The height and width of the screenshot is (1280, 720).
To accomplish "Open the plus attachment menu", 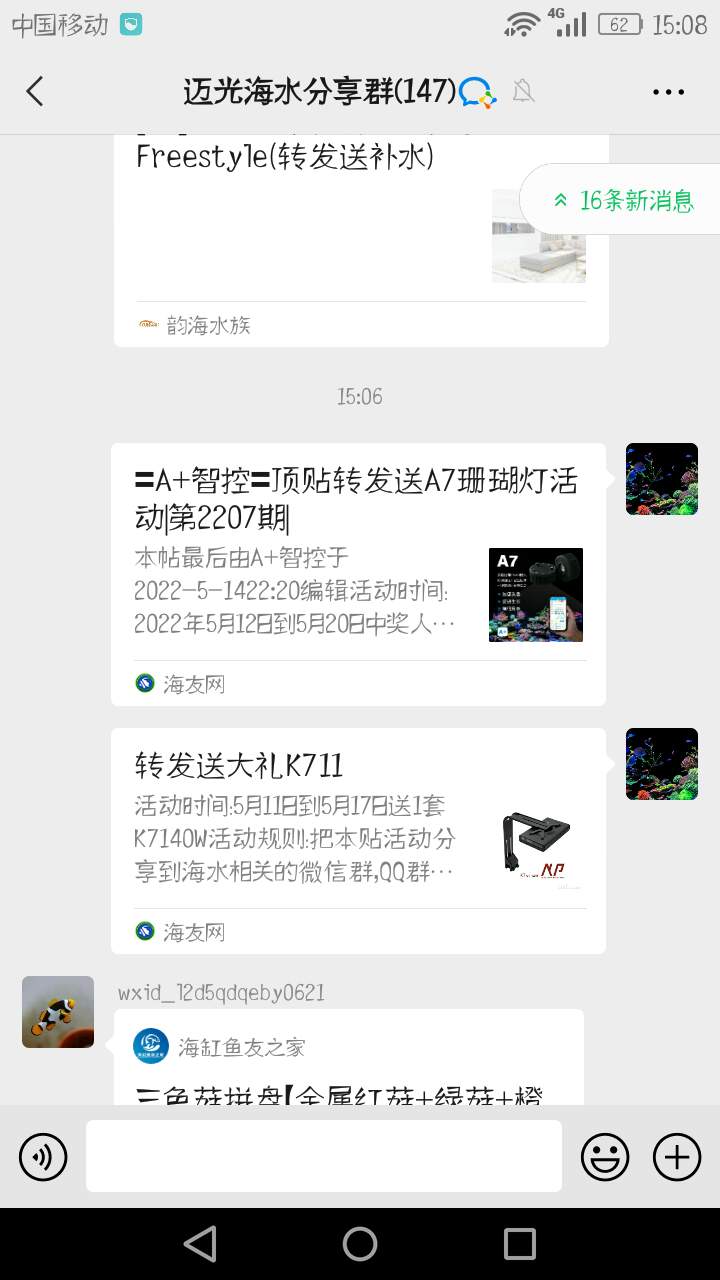I will point(677,1157).
